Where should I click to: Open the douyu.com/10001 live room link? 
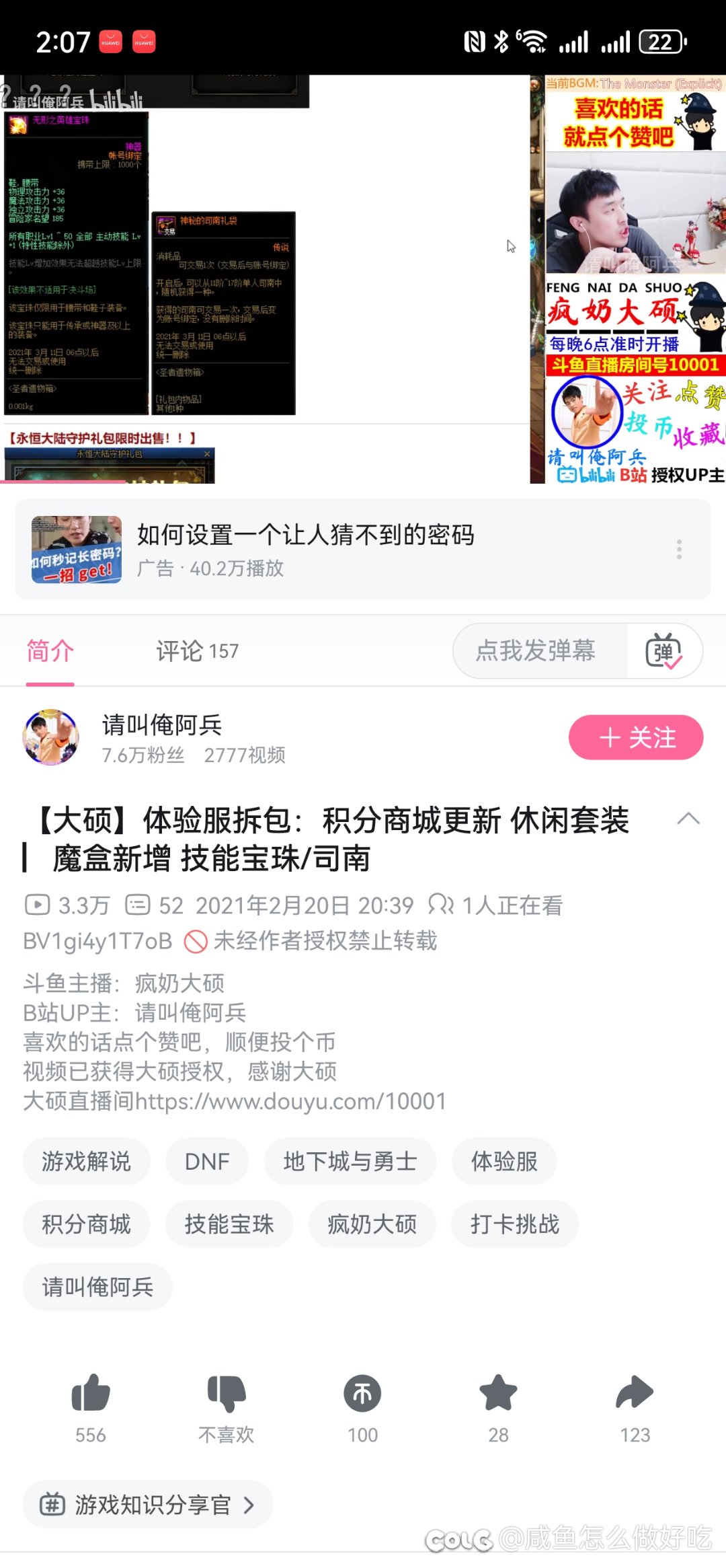pos(290,1101)
